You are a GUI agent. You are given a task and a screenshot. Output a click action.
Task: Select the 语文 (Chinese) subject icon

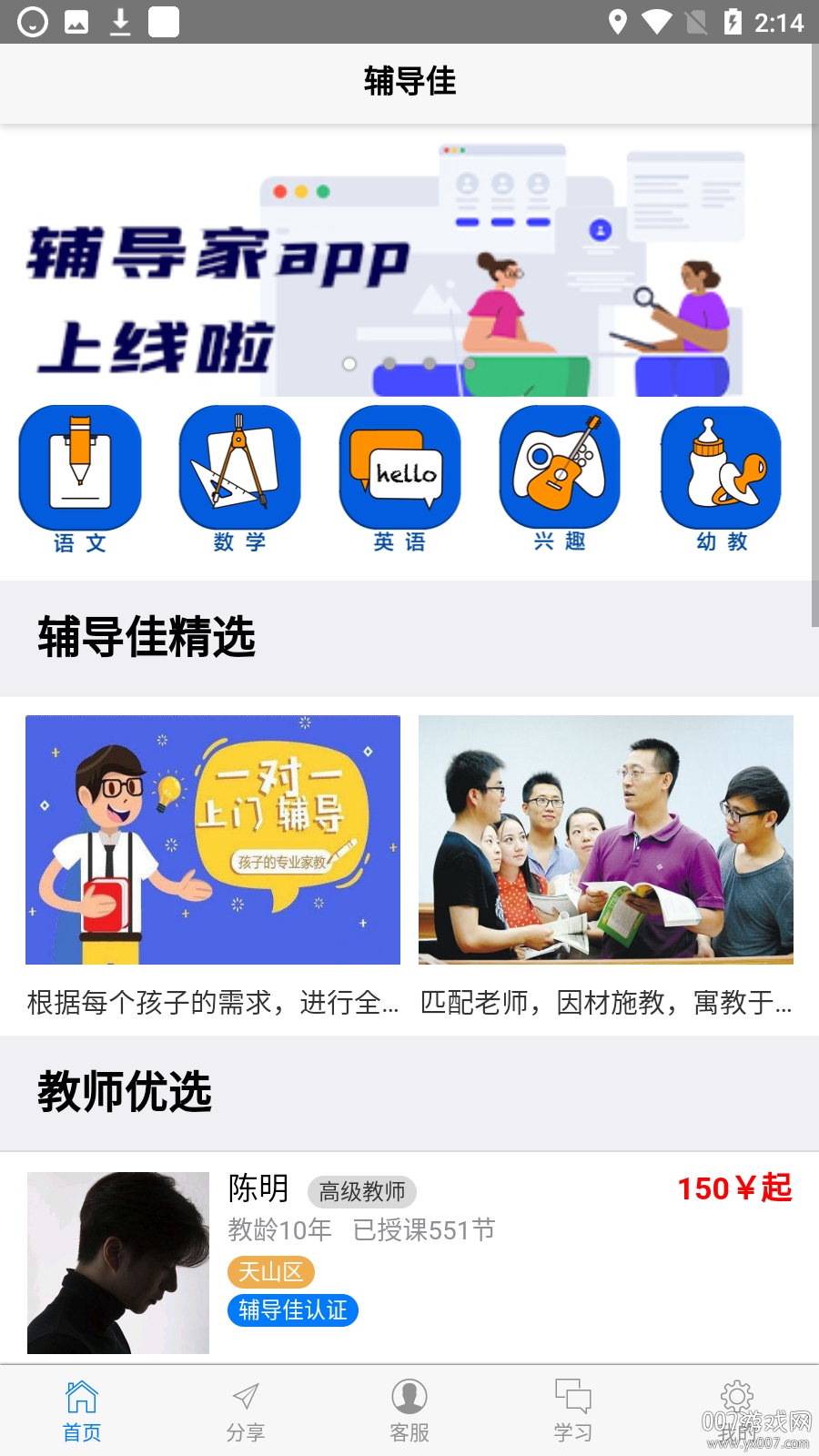[80, 469]
